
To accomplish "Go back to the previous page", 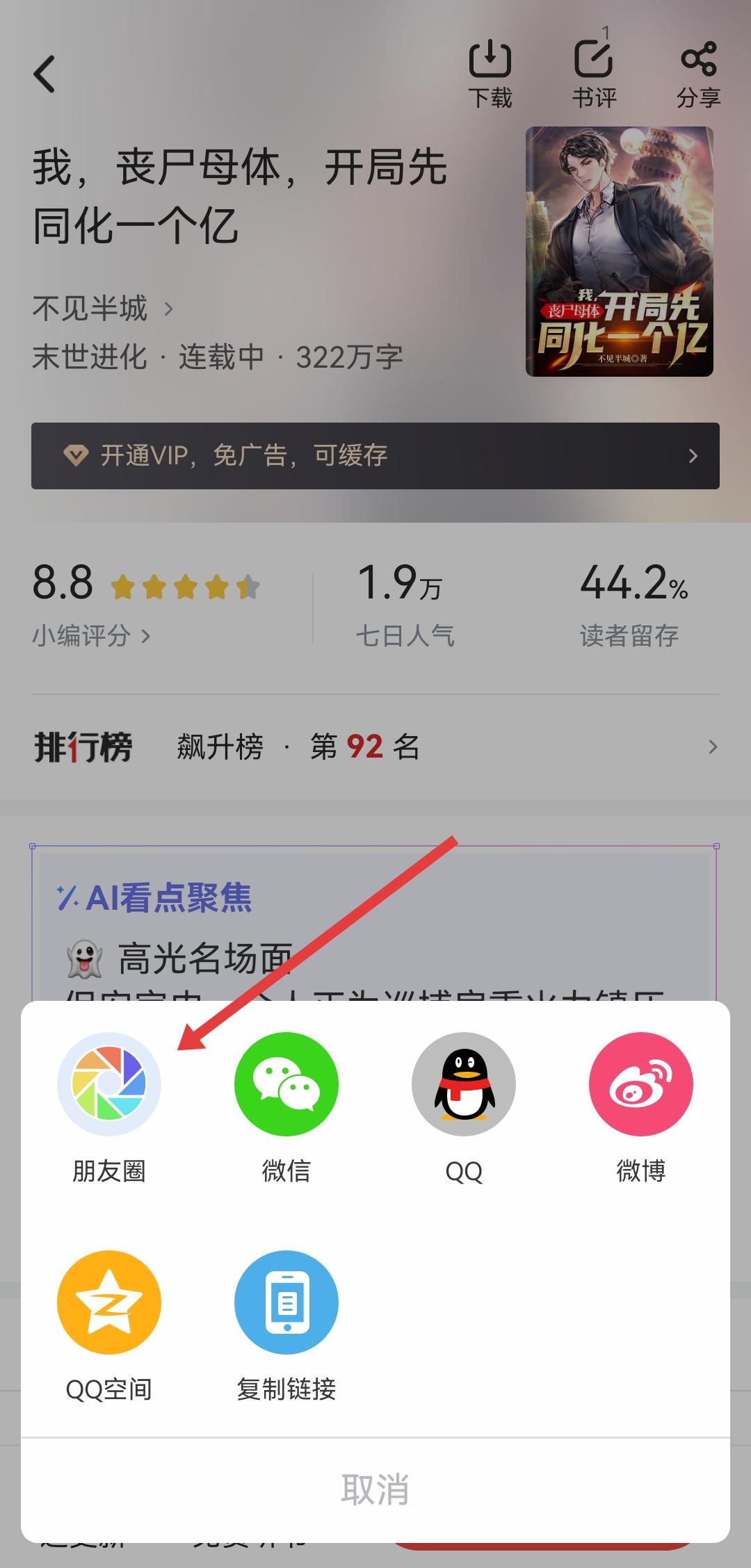I will pyautogui.click(x=45, y=74).
